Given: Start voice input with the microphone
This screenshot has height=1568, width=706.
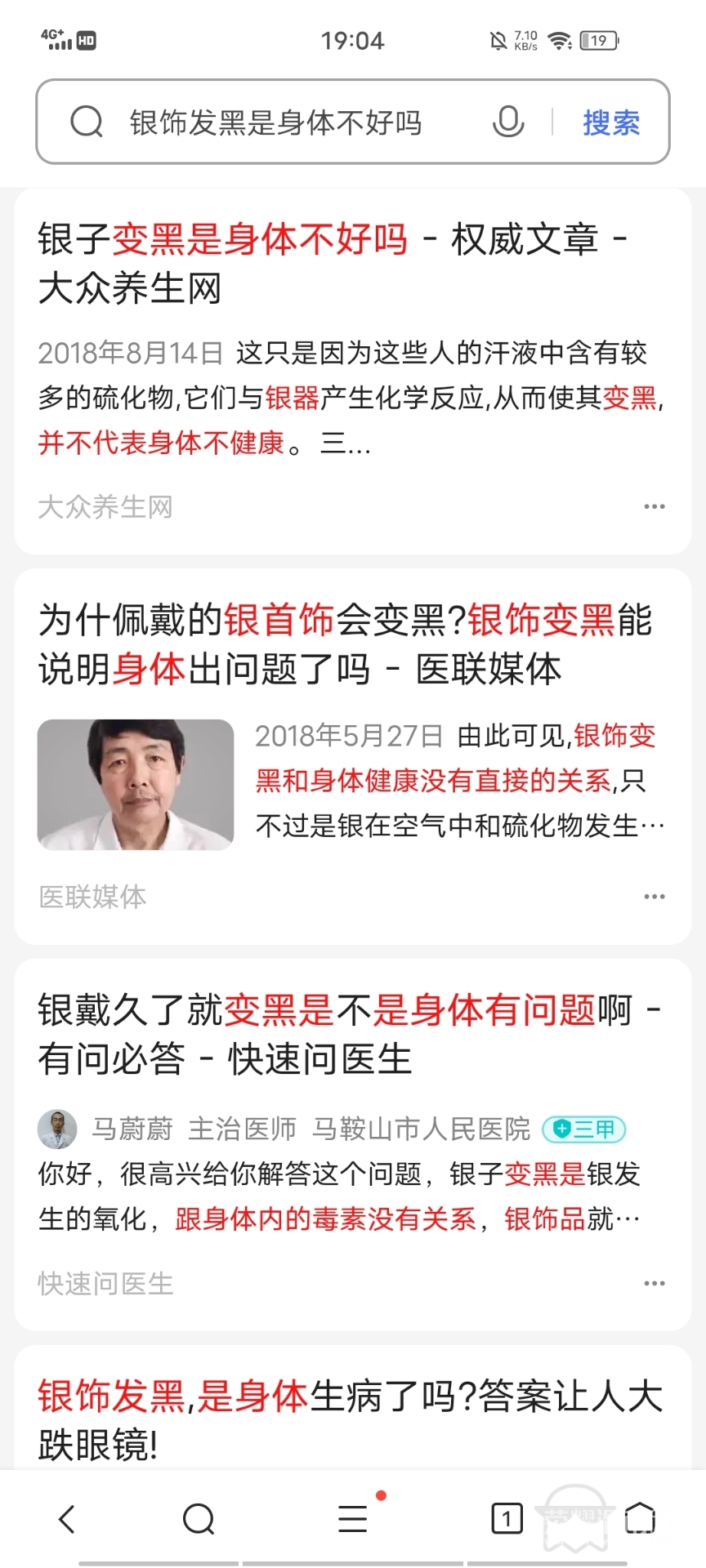Looking at the screenshot, I should click(507, 122).
